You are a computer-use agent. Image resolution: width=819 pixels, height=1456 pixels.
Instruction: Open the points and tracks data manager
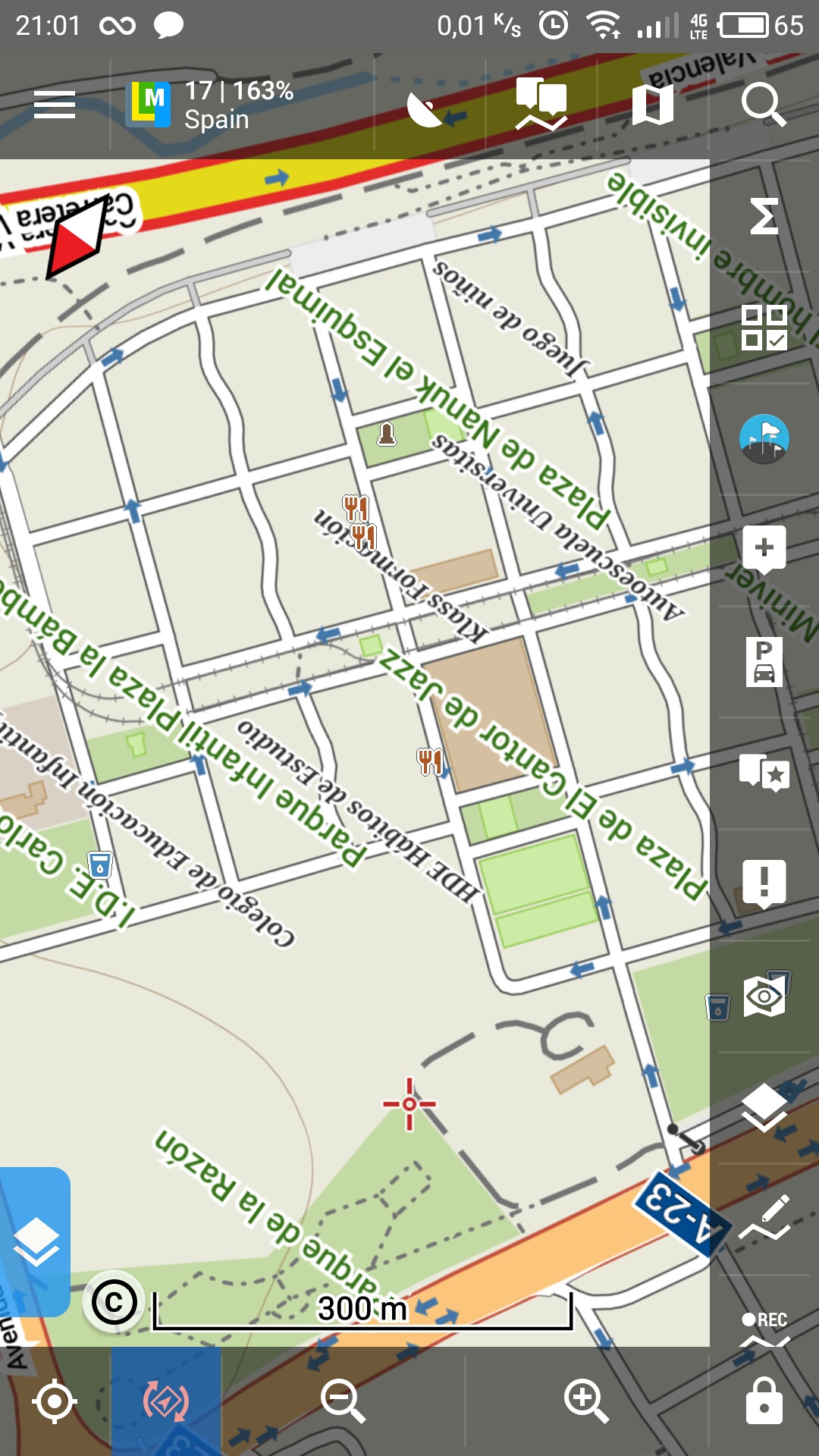541,105
